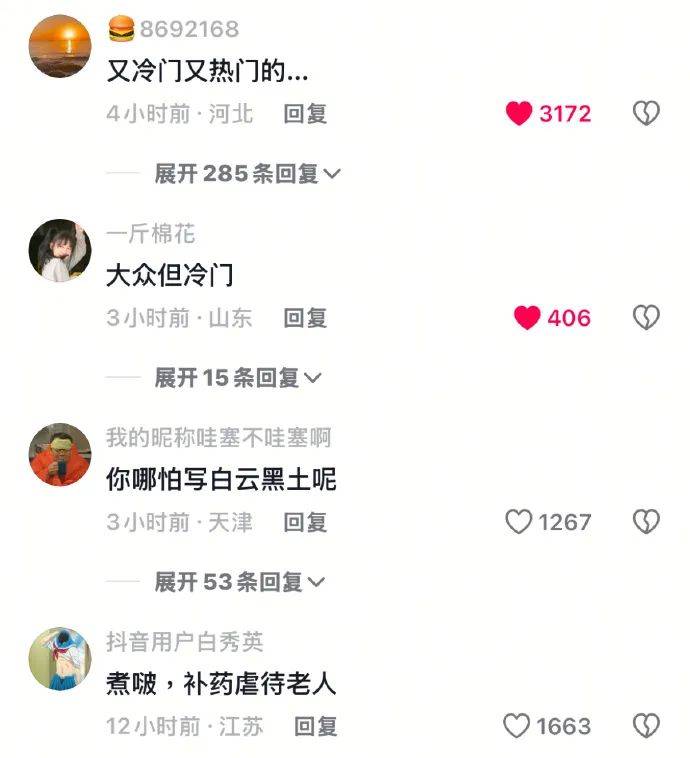Expand the 53 replies
690x758 pixels.
tap(239, 582)
